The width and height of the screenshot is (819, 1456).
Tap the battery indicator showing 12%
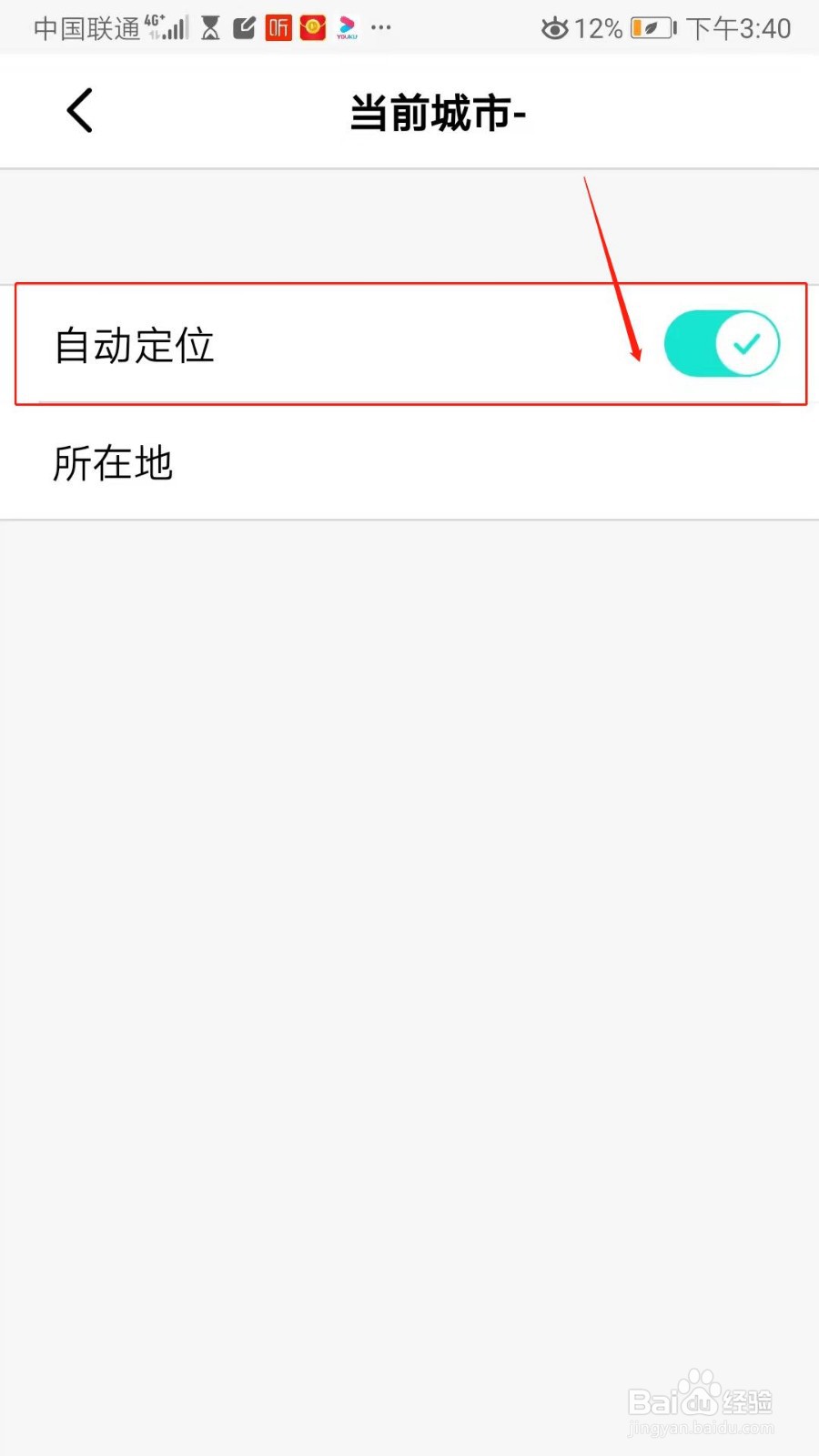click(x=649, y=27)
